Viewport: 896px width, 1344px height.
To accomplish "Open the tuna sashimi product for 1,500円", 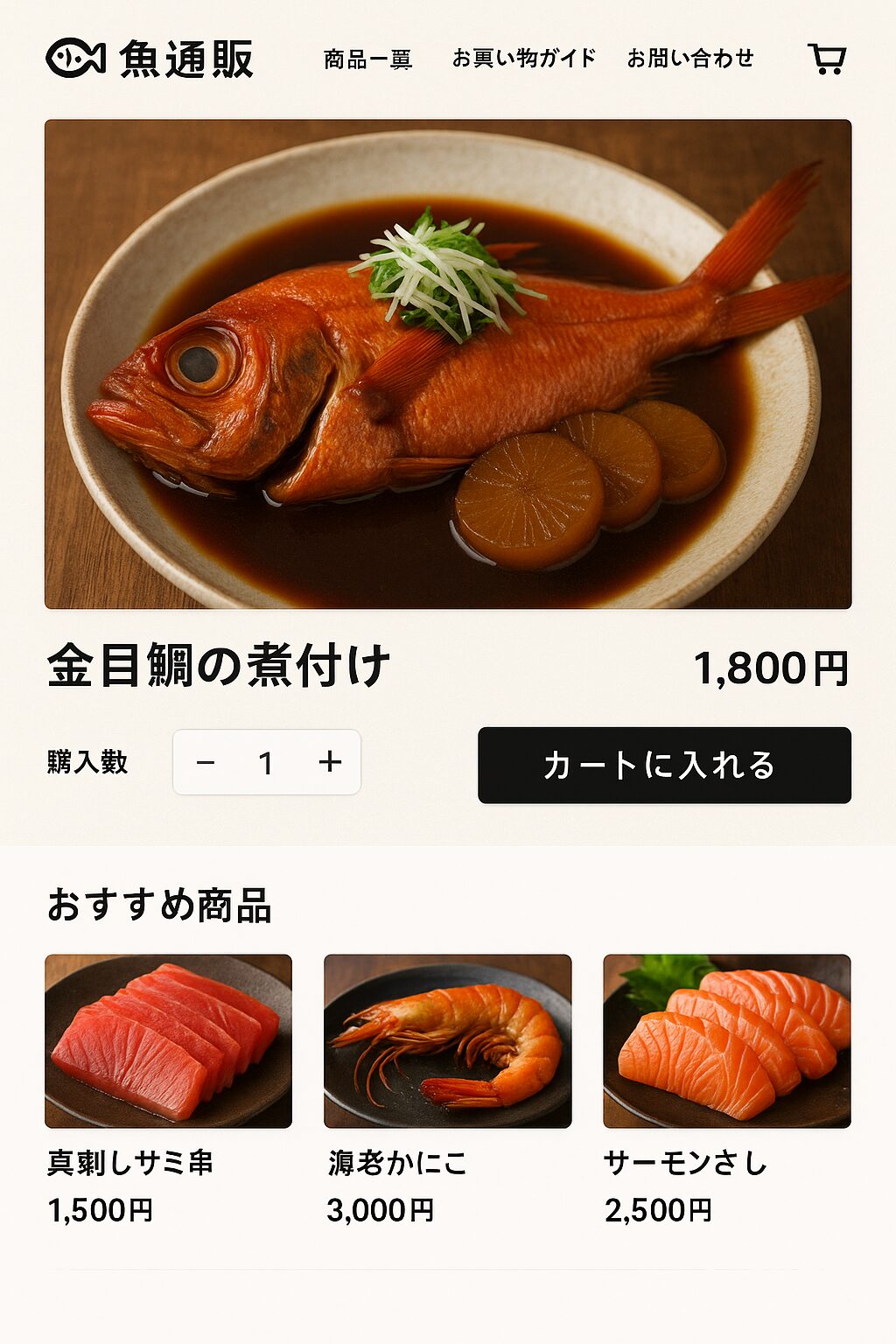I will (168, 1041).
